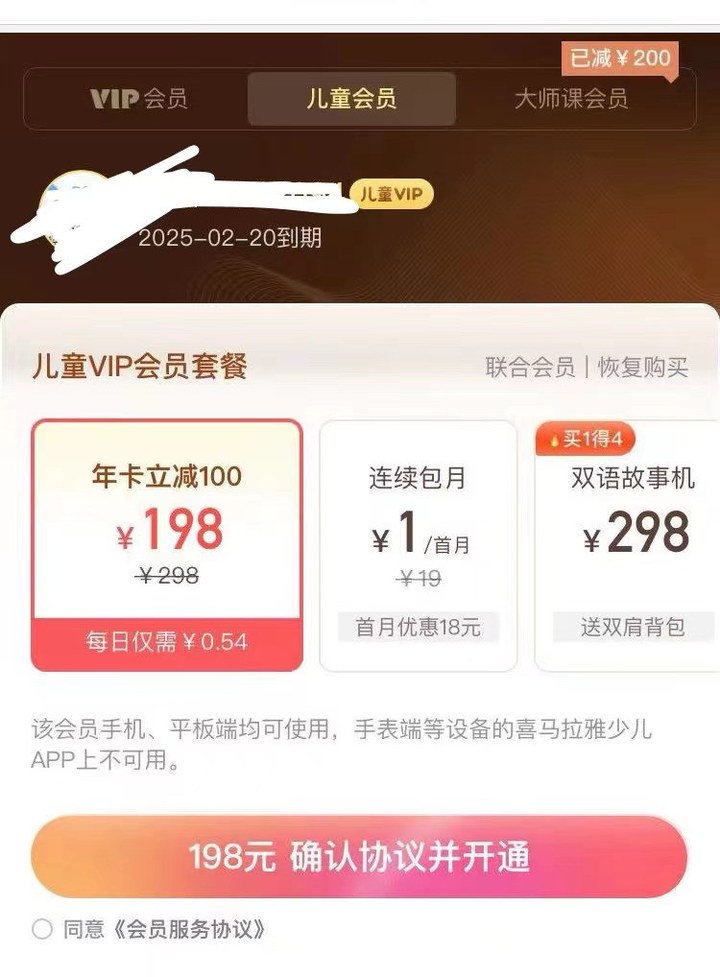Open the 大师课会员 tab
Image resolution: width=720 pixels, height=977 pixels.
[570, 99]
